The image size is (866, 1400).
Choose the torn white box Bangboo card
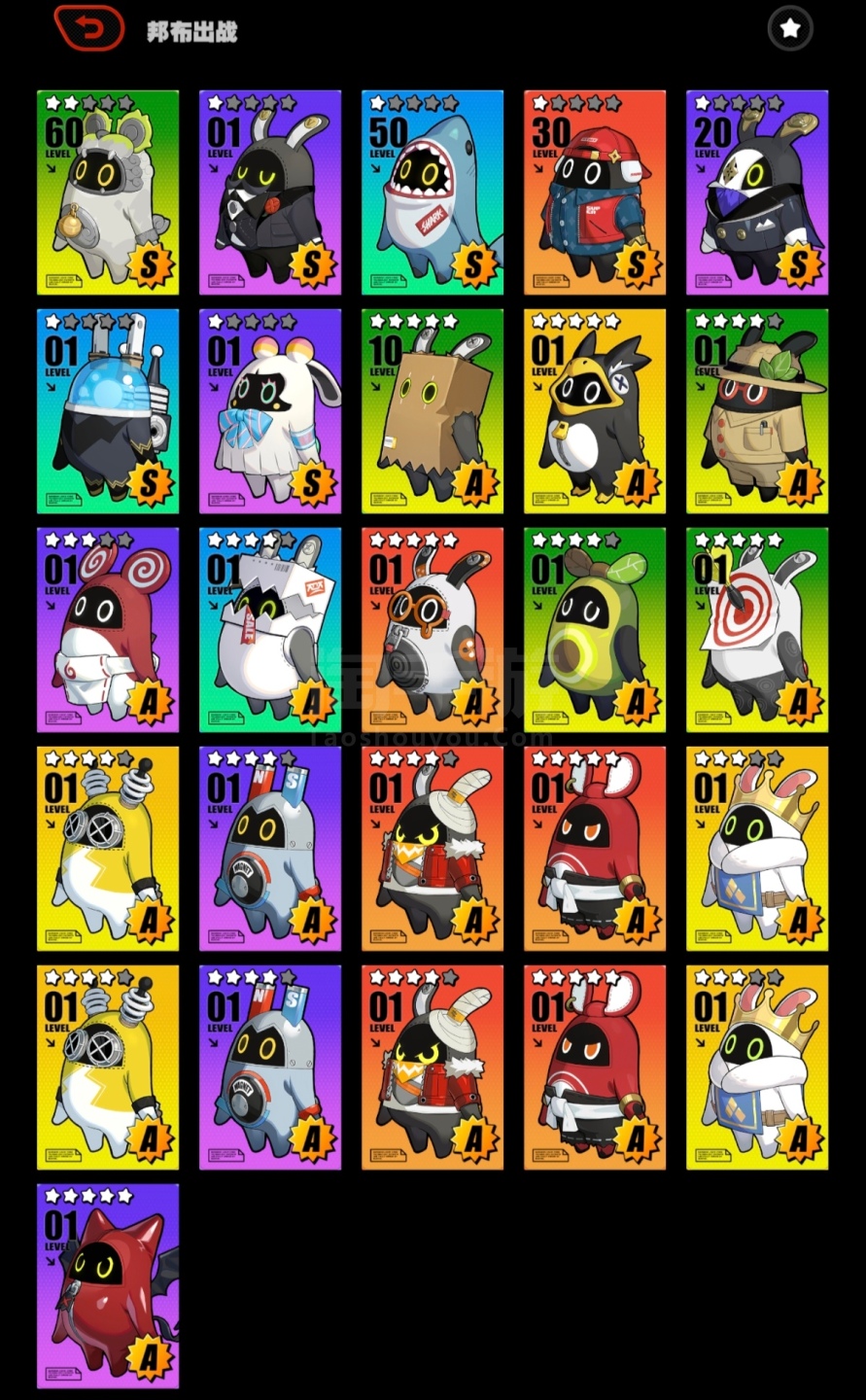point(270,630)
